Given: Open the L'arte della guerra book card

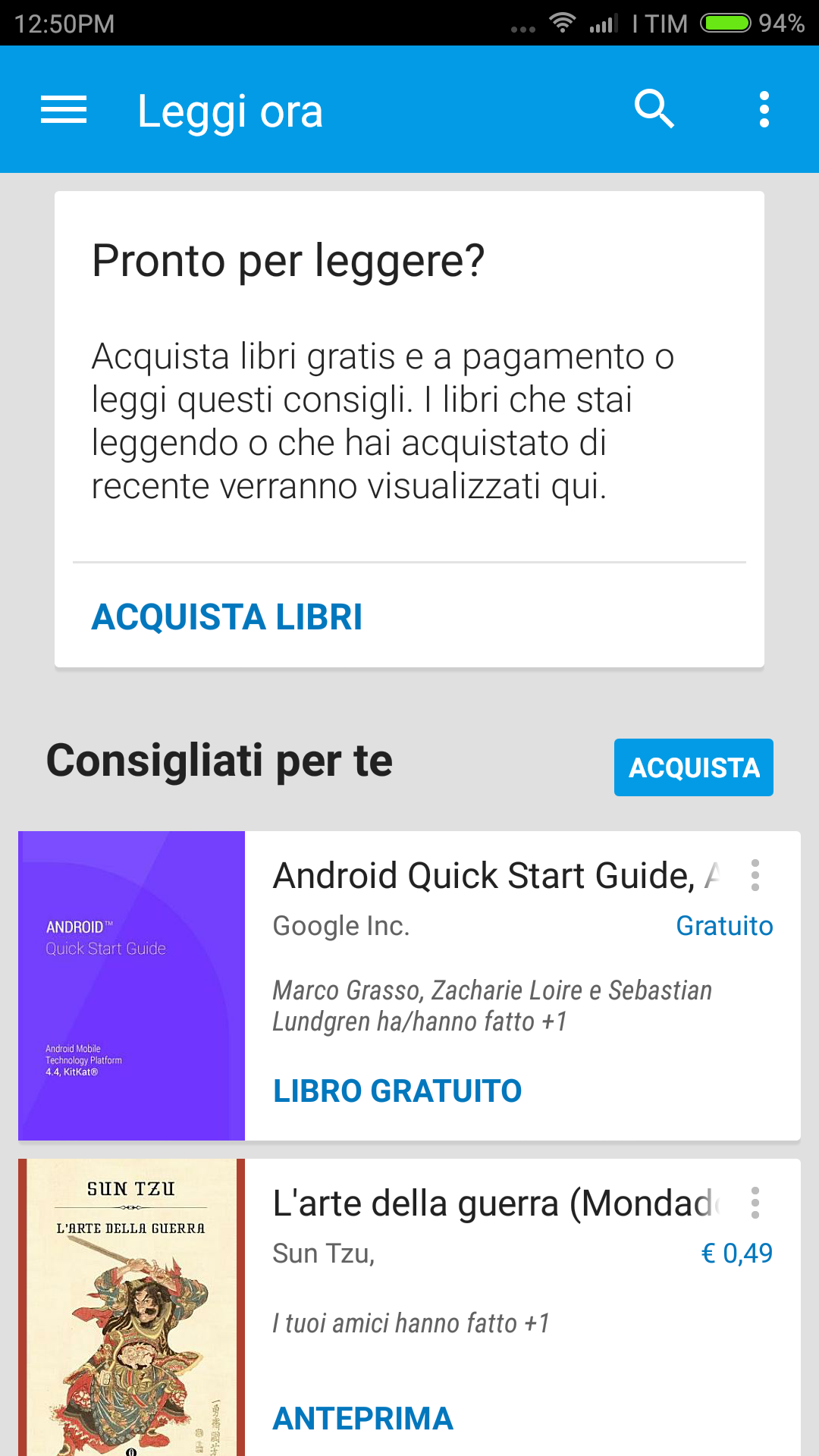Looking at the screenshot, I should pyautogui.click(x=409, y=1307).
